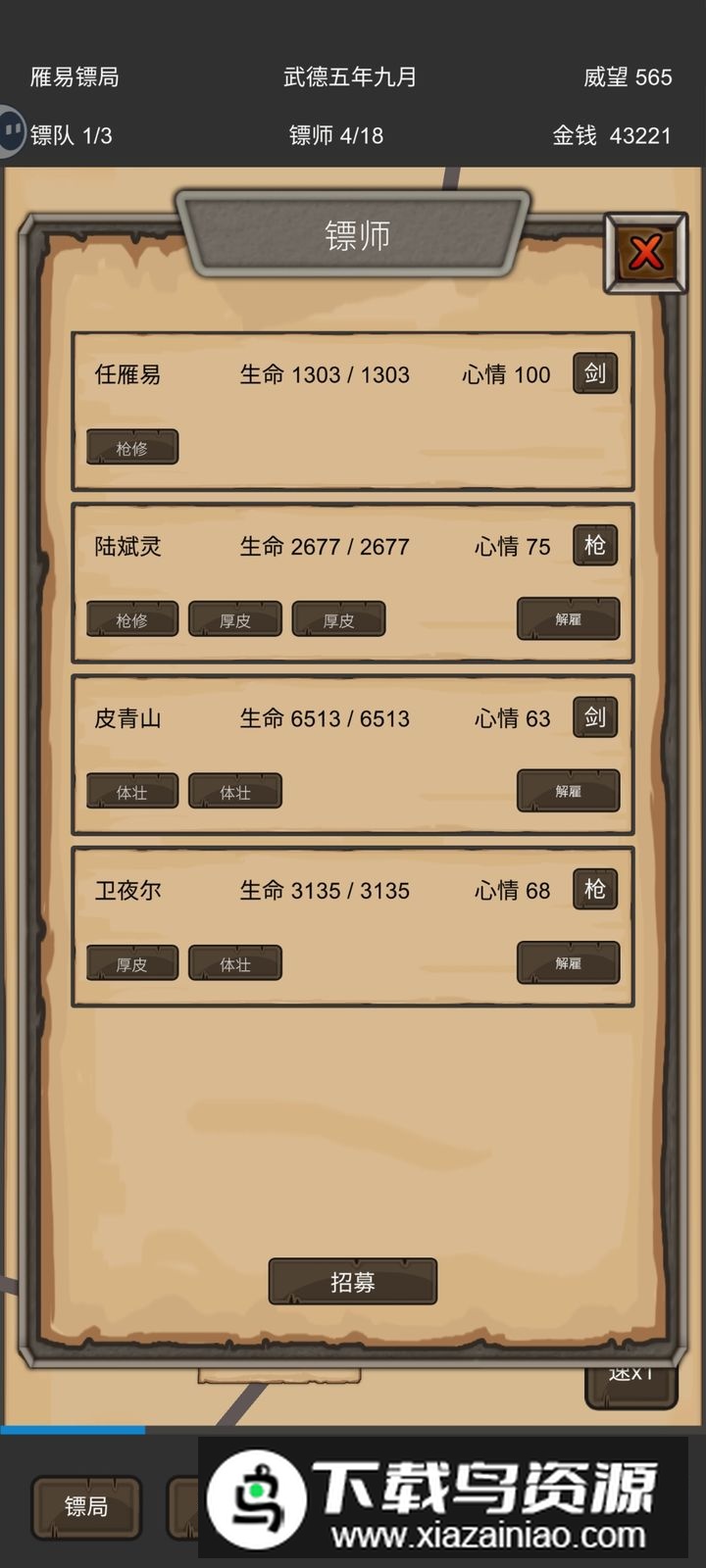
Task: Tap 卫夜尔's 厚皮 trait tag
Action: tap(132, 964)
